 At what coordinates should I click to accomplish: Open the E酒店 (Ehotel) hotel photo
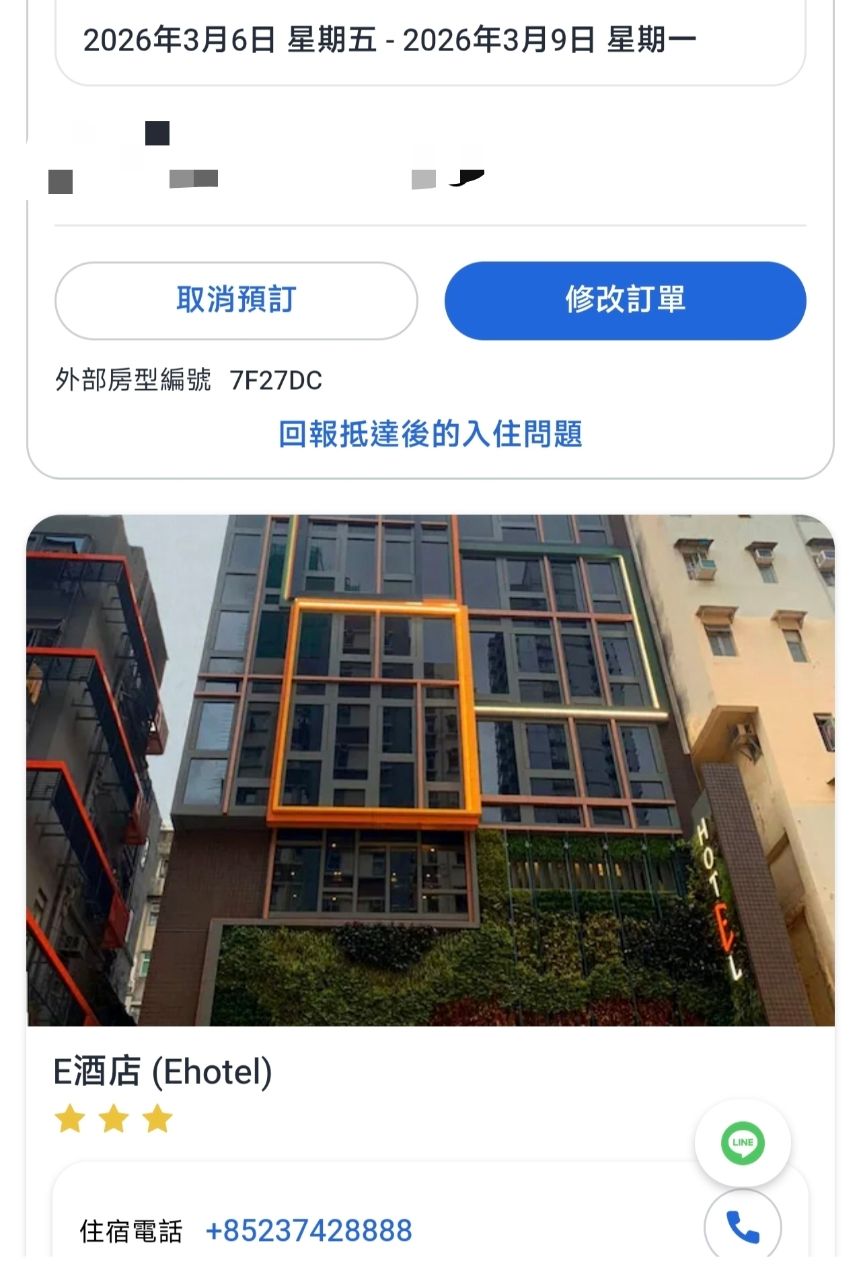[430, 770]
